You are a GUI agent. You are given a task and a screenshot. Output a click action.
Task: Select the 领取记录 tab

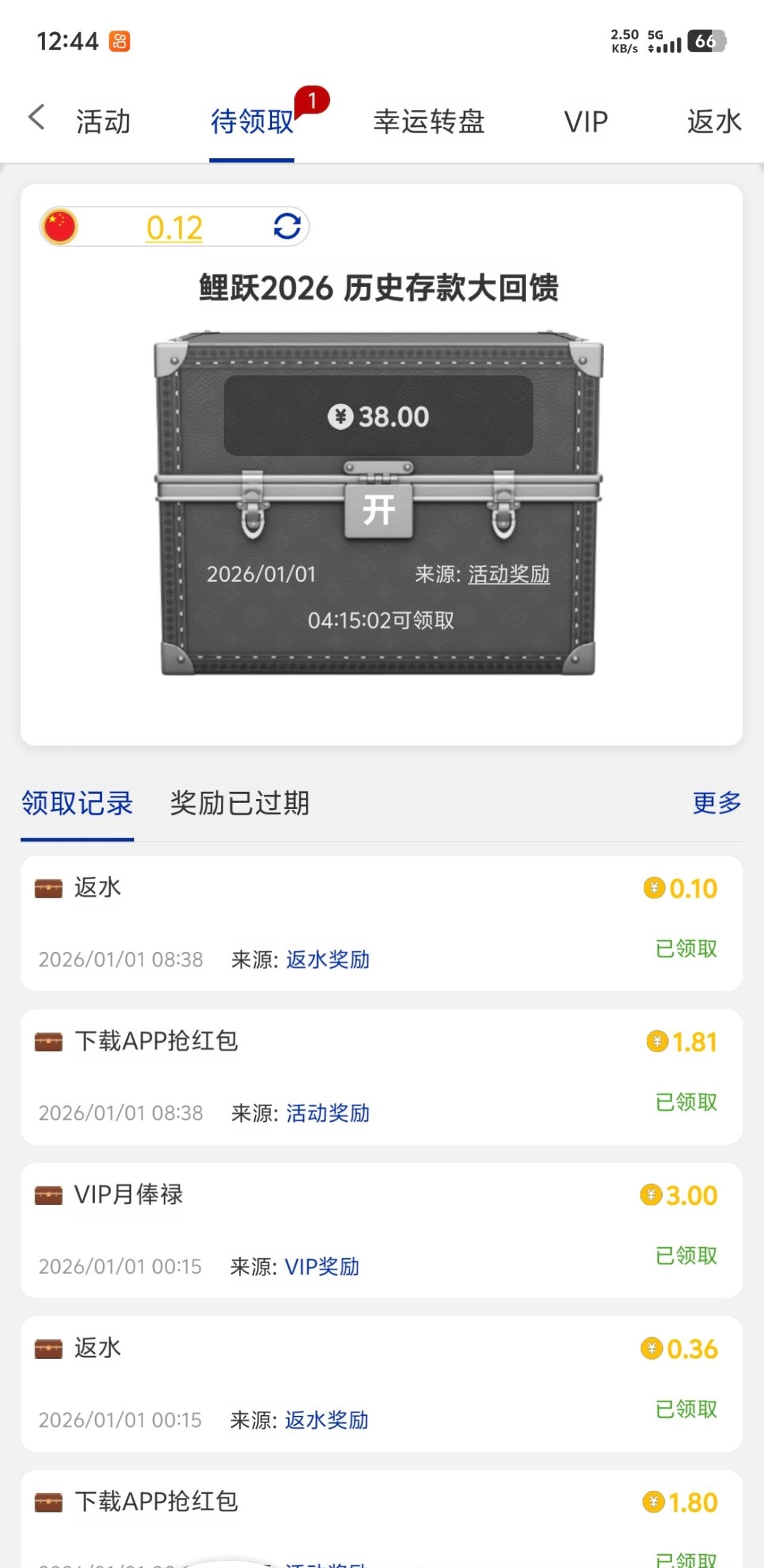click(x=77, y=803)
